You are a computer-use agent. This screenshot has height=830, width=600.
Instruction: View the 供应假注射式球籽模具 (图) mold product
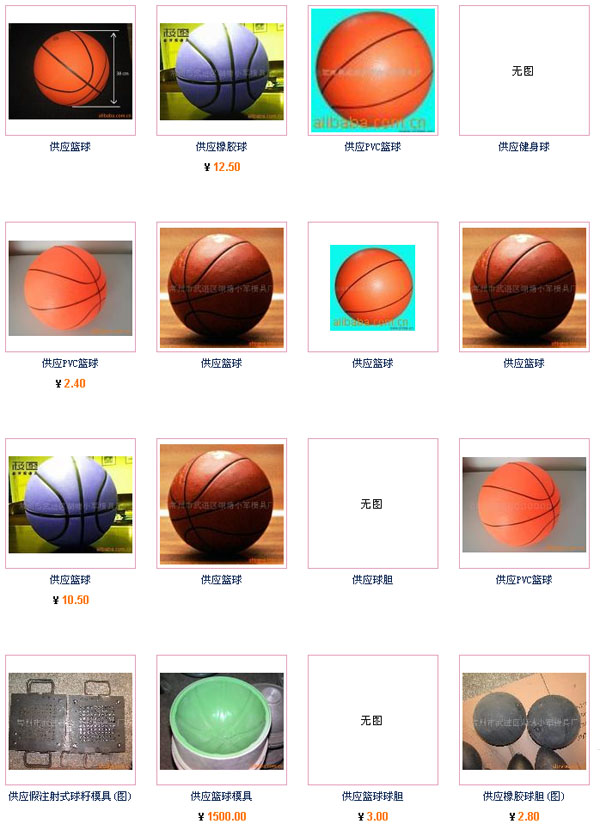(x=70, y=720)
